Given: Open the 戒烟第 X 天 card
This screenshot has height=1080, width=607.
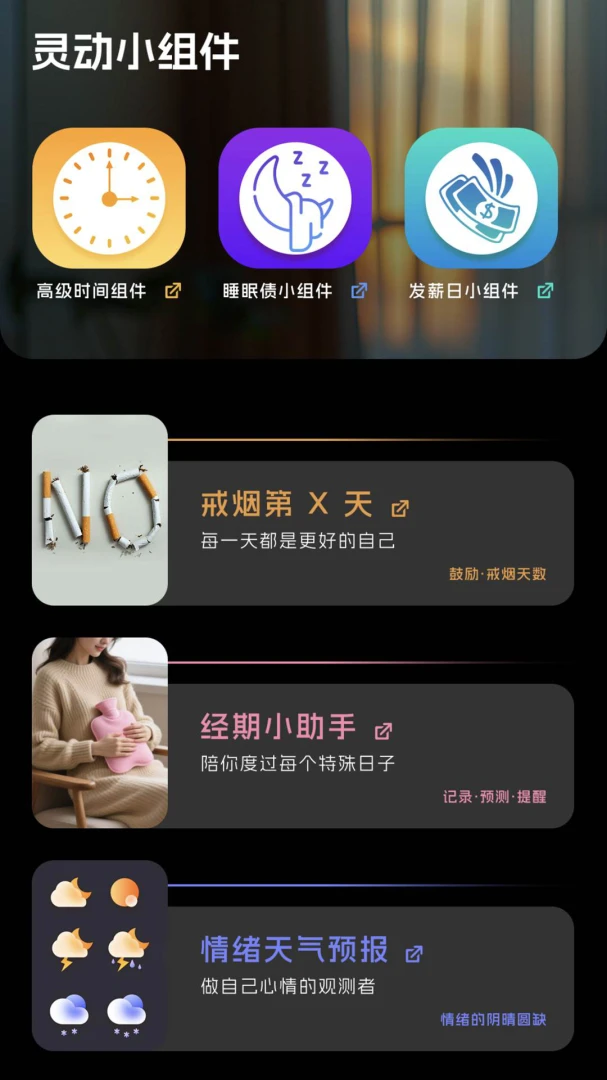Looking at the screenshot, I should click(x=302, y=510).
